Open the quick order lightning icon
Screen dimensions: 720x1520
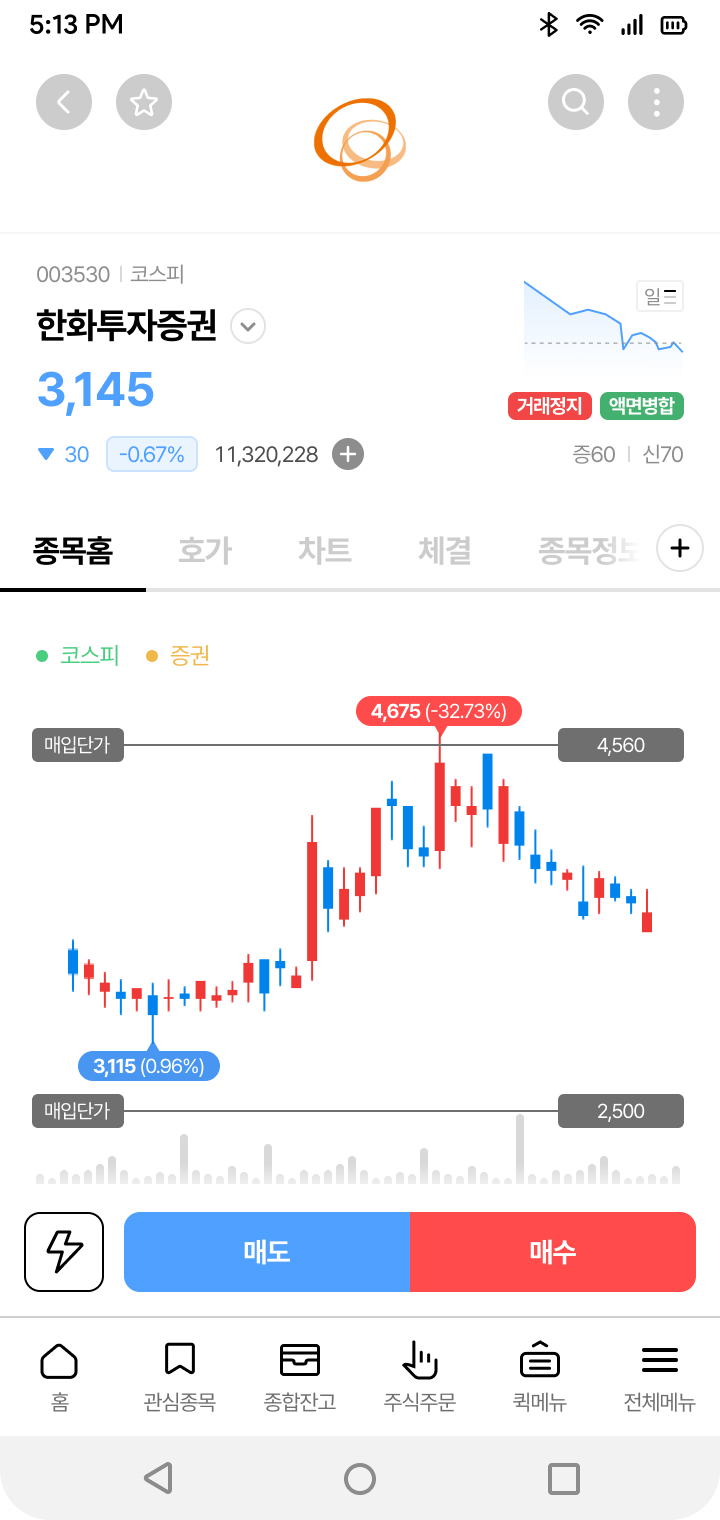(63, 1252)
